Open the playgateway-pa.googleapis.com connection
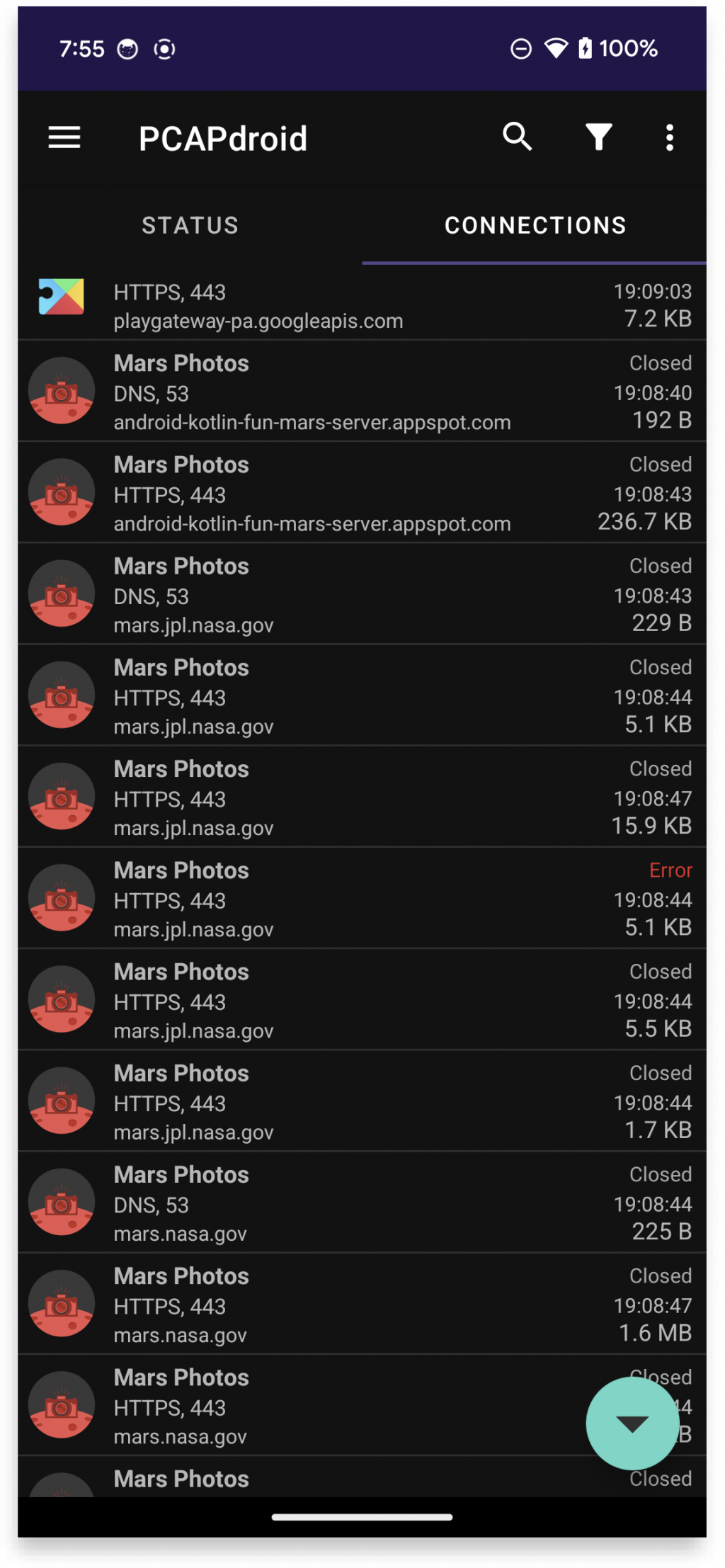This screenshot has width=725, height=1568. [361, 305]
